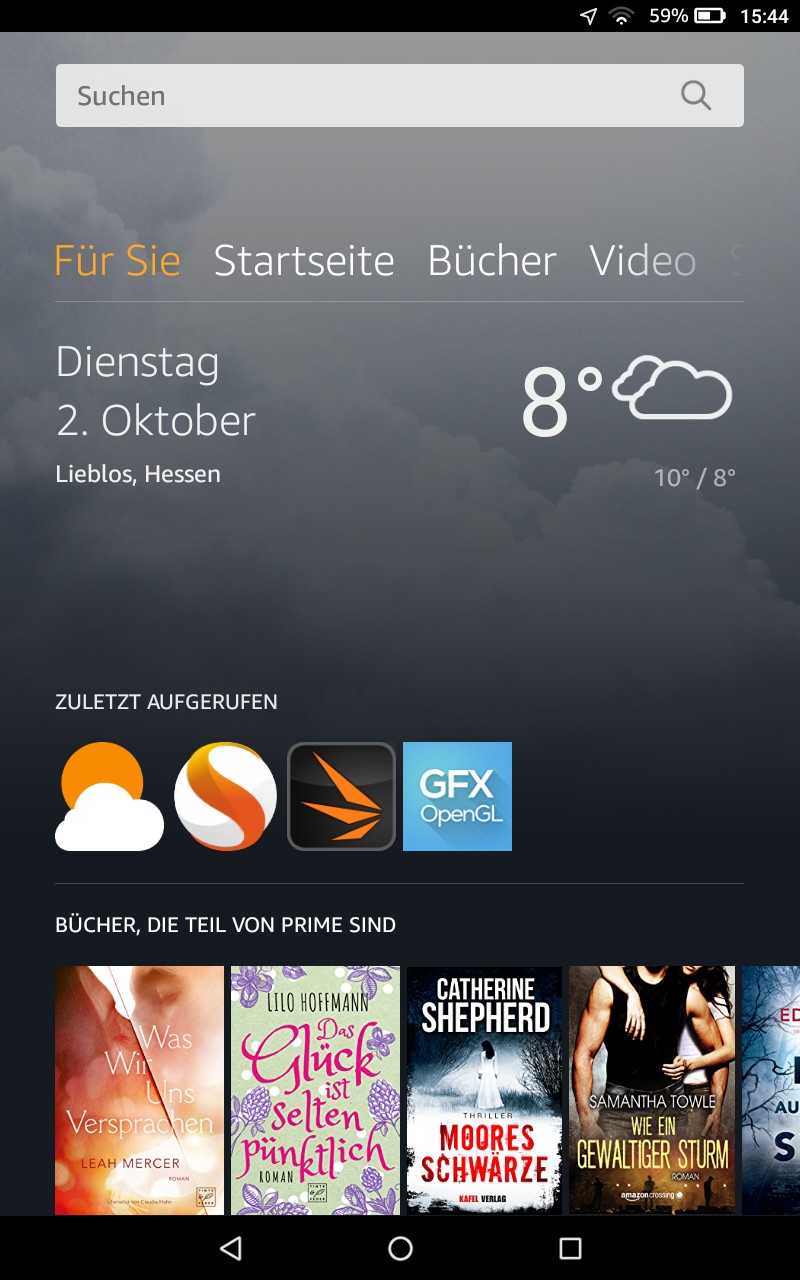
Task: Go back with the system back button
Action: (x=231, y=1248)
